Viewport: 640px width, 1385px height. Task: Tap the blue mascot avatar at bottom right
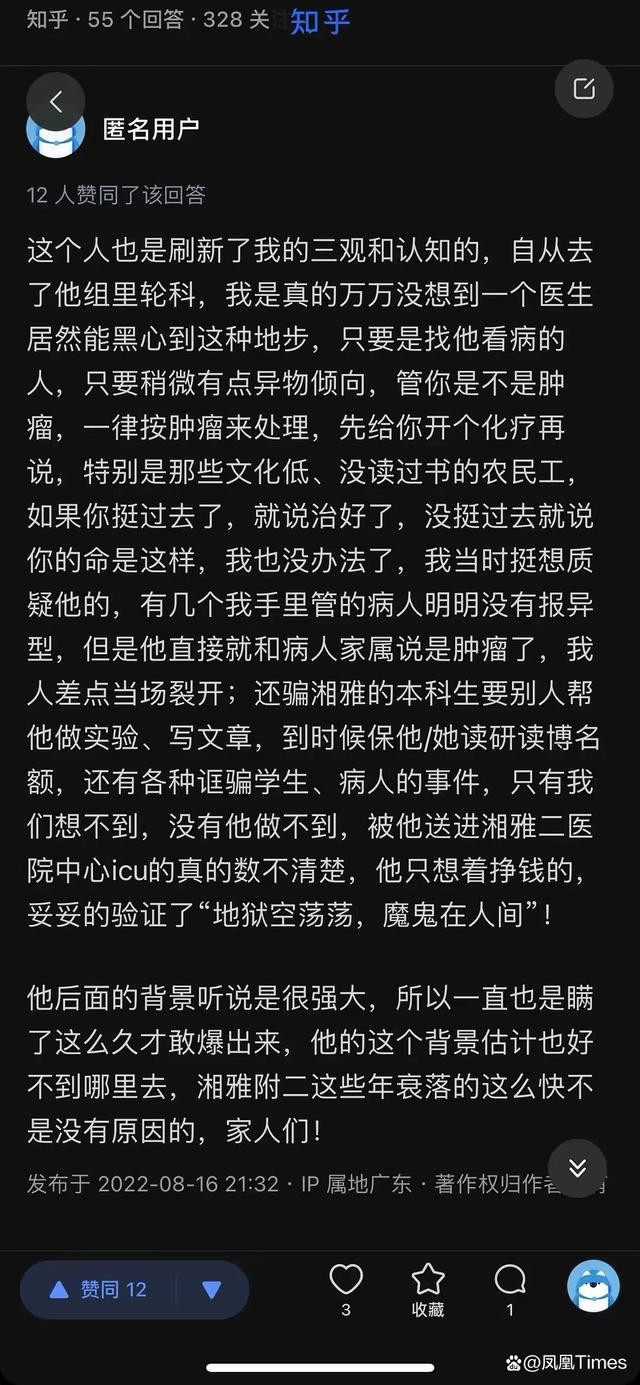(594, 1285)
